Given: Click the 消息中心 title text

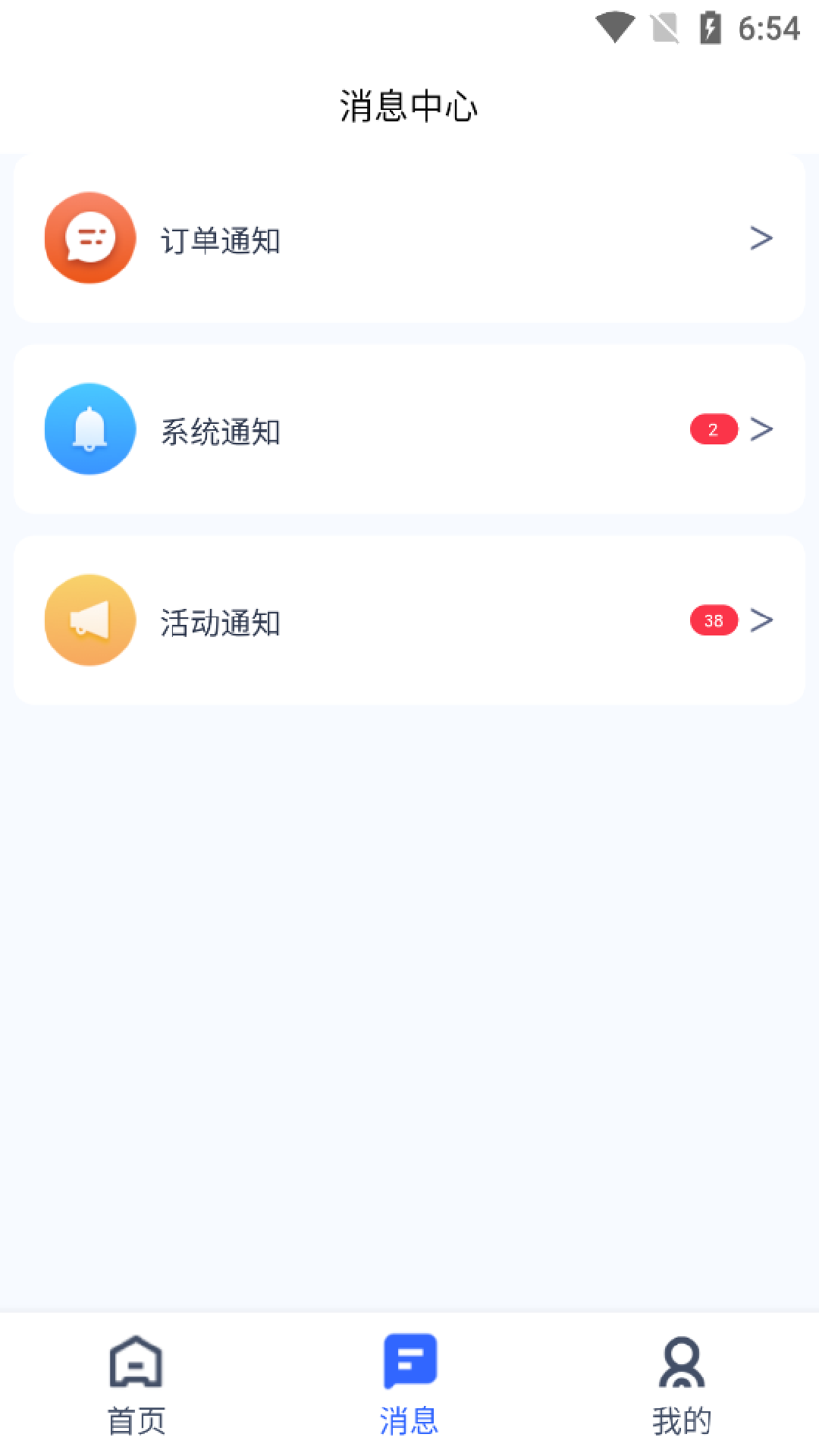Looking at the screenshot, I should [x=409, y=106].
